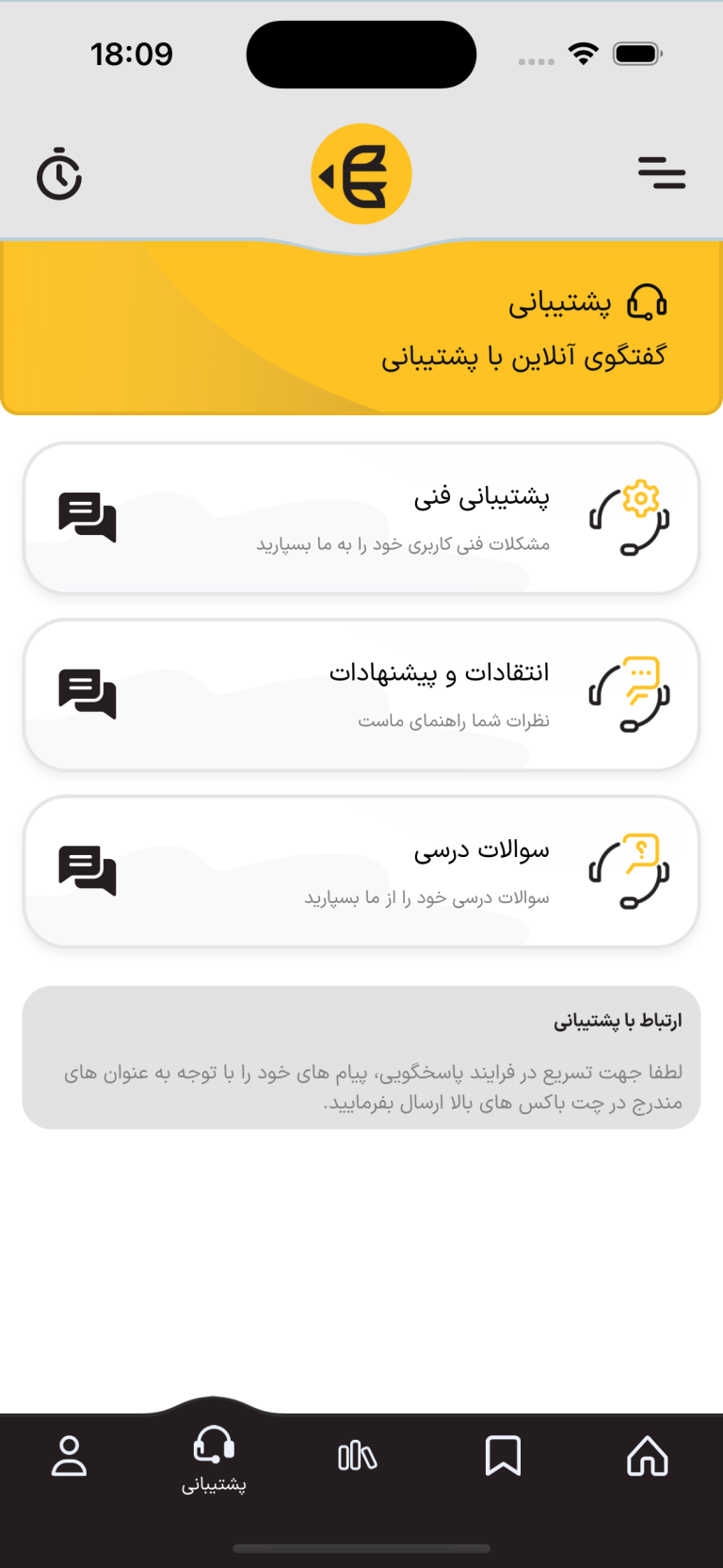
Task: Open the history clock icon in the top bar
Action: pyautogui.click(x=60, y=174)
